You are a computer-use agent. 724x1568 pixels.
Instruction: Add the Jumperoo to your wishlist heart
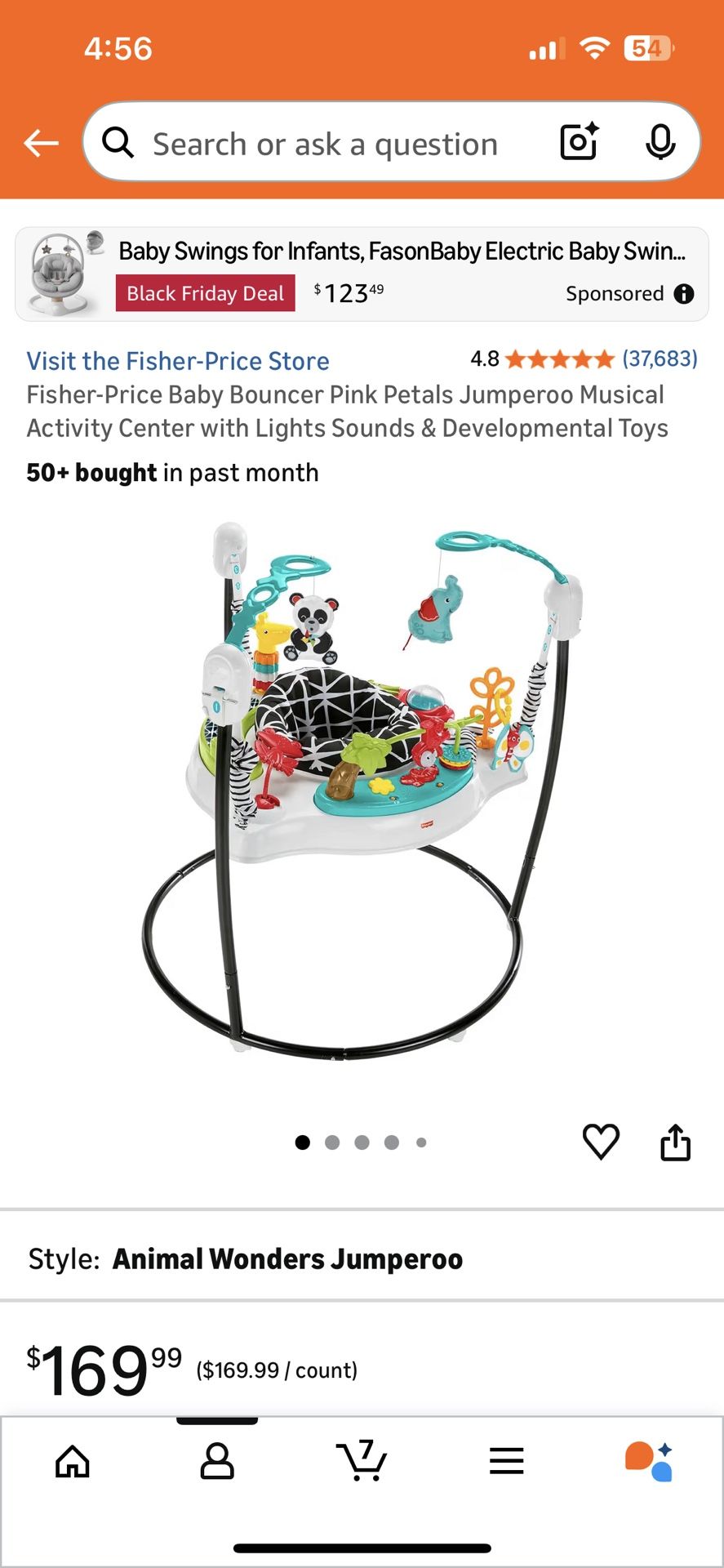click(x=602, y=1142)
